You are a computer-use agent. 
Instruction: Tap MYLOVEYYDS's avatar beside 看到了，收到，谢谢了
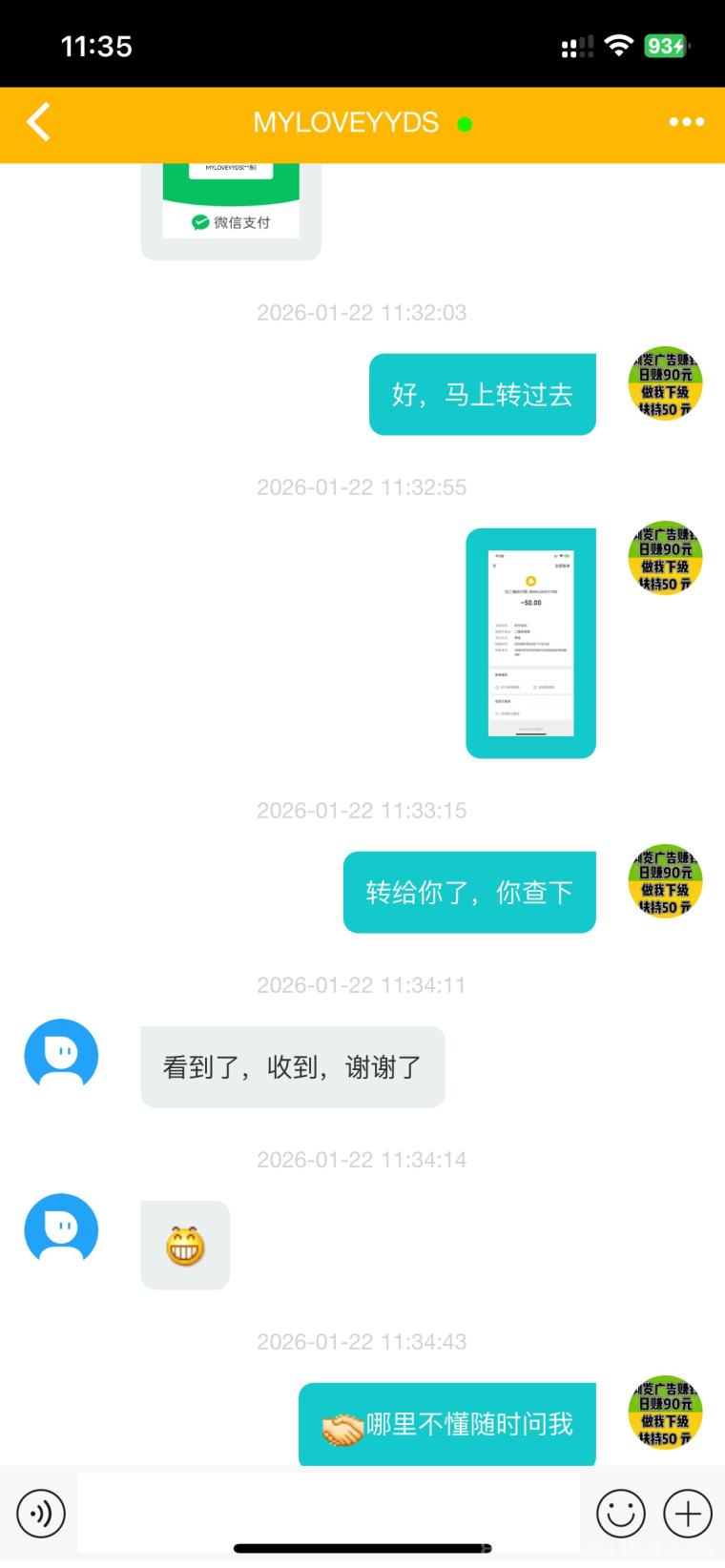[x=61, y=1055]
